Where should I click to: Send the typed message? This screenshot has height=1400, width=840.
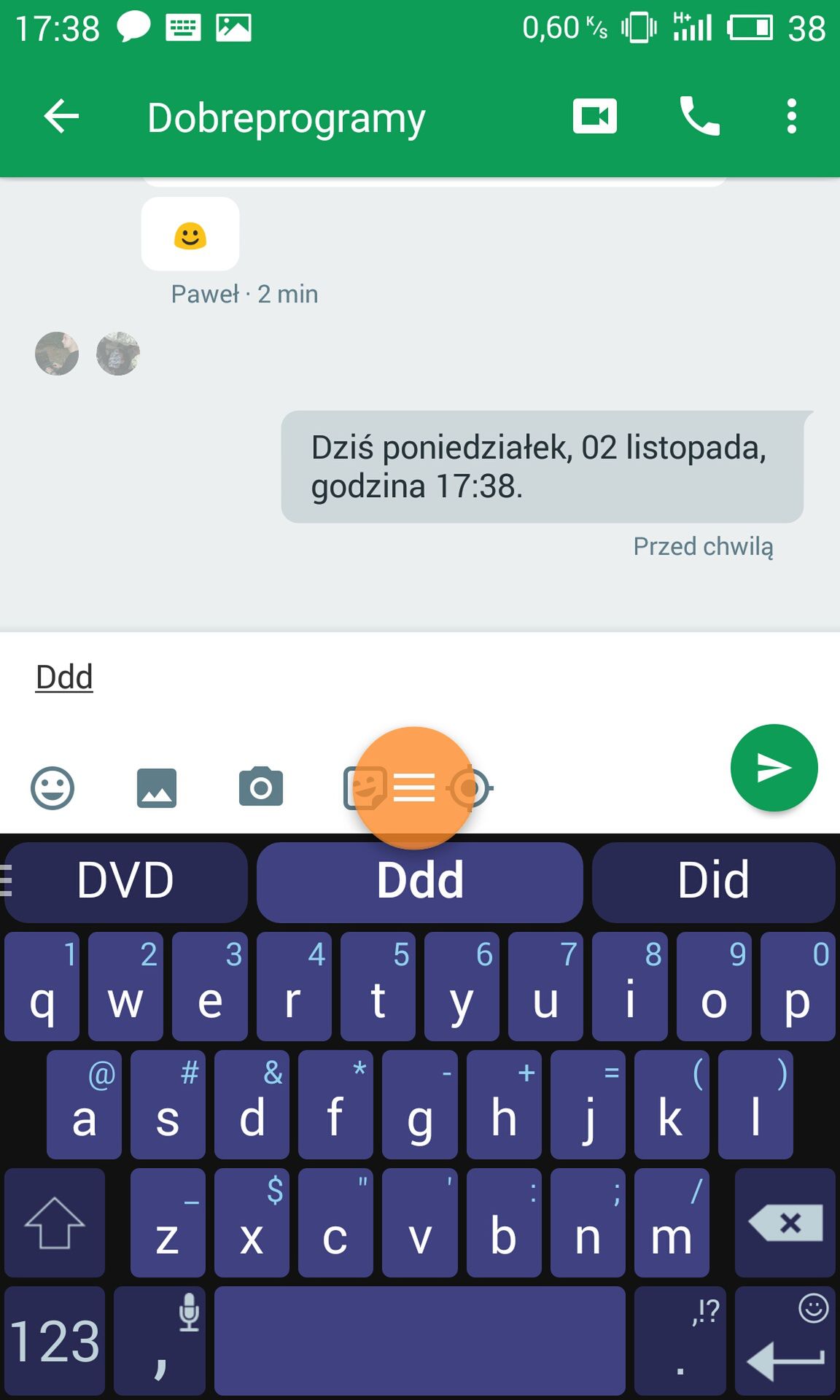774,768
